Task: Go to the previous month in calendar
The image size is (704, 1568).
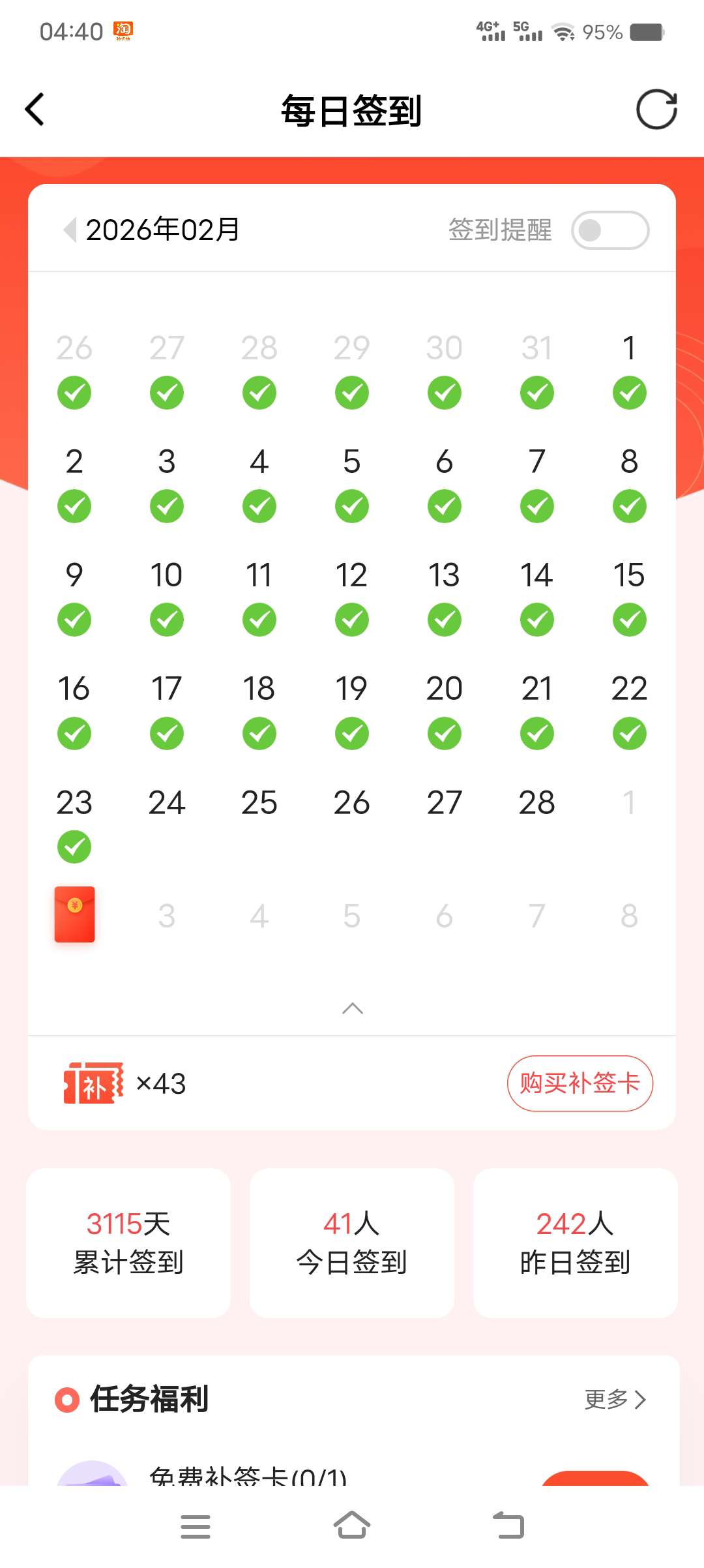Action: (x=70, y=230)
